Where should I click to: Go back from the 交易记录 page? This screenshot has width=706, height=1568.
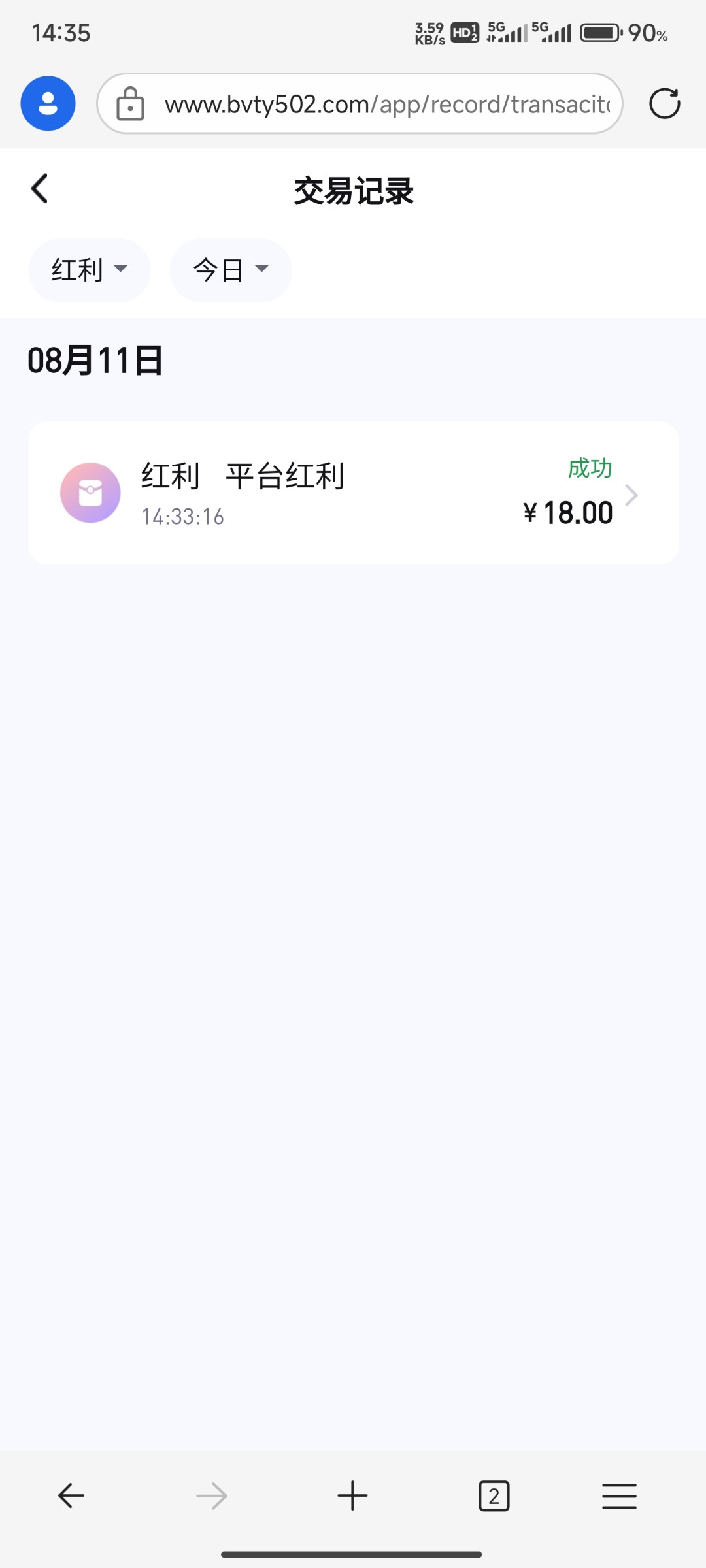point(40,189)
